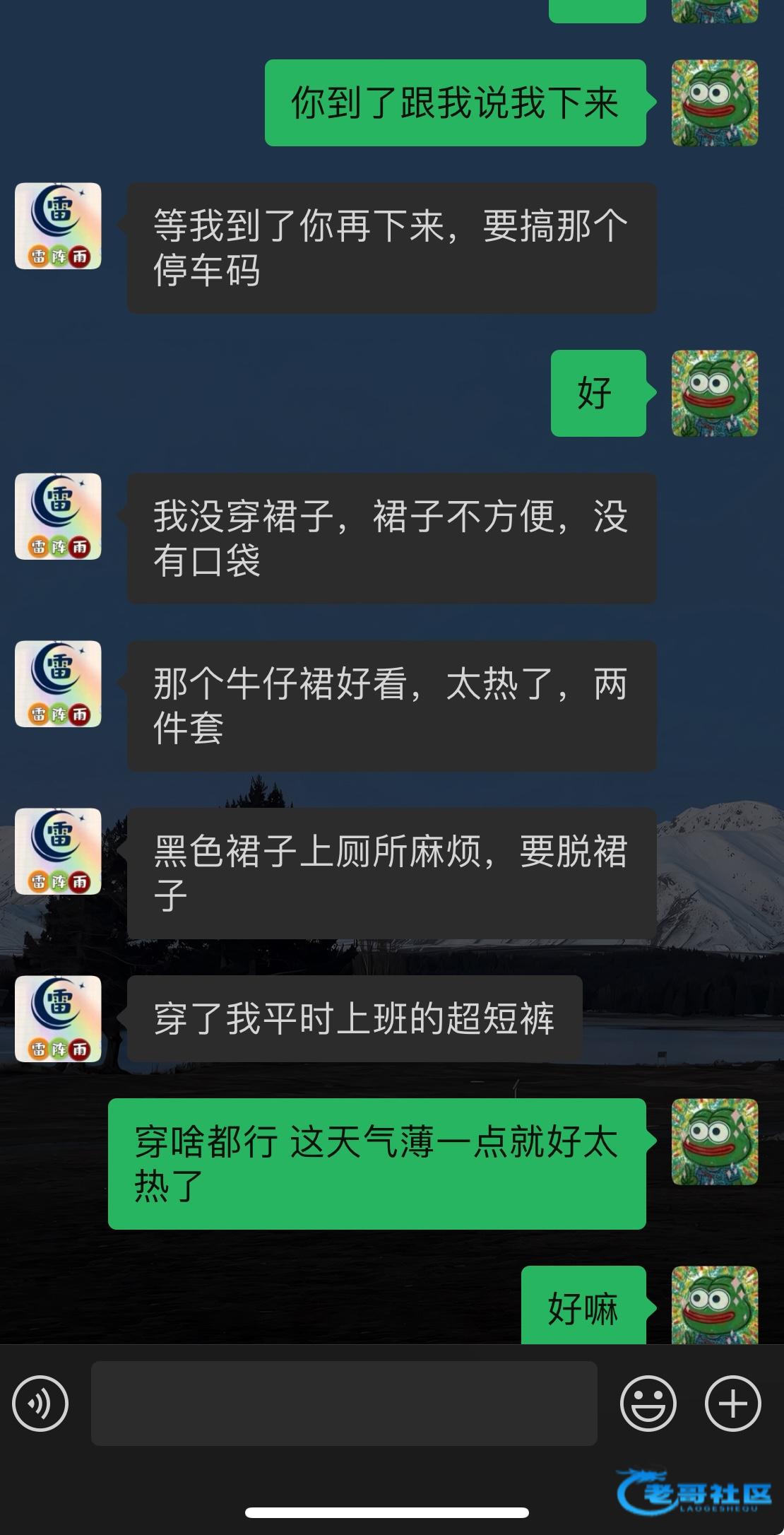Open the plus attachments menu
This screenshot has width=784, height=1535.
(732, 1404)
